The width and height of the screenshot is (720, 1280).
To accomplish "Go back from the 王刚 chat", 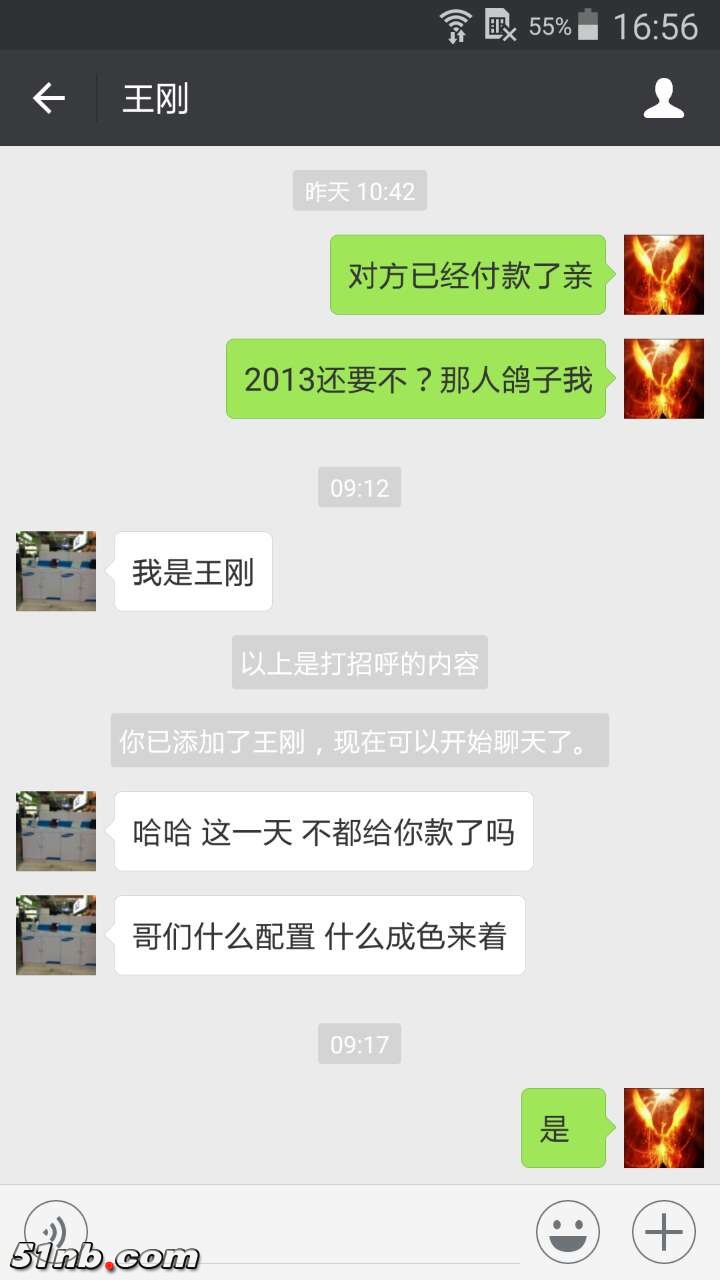I will coord(48,98).
